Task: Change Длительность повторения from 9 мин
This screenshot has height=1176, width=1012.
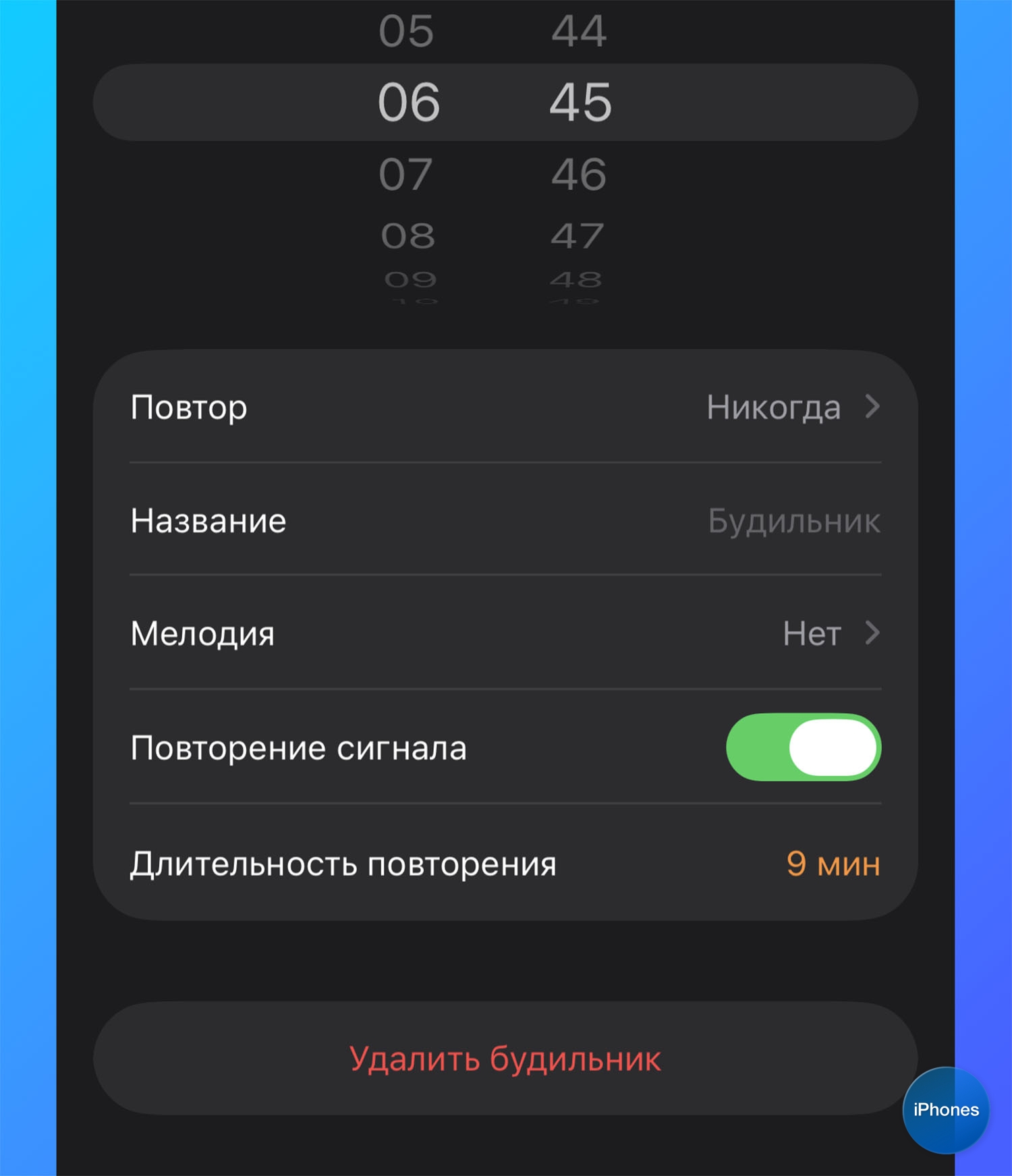Action: point(833,864)
